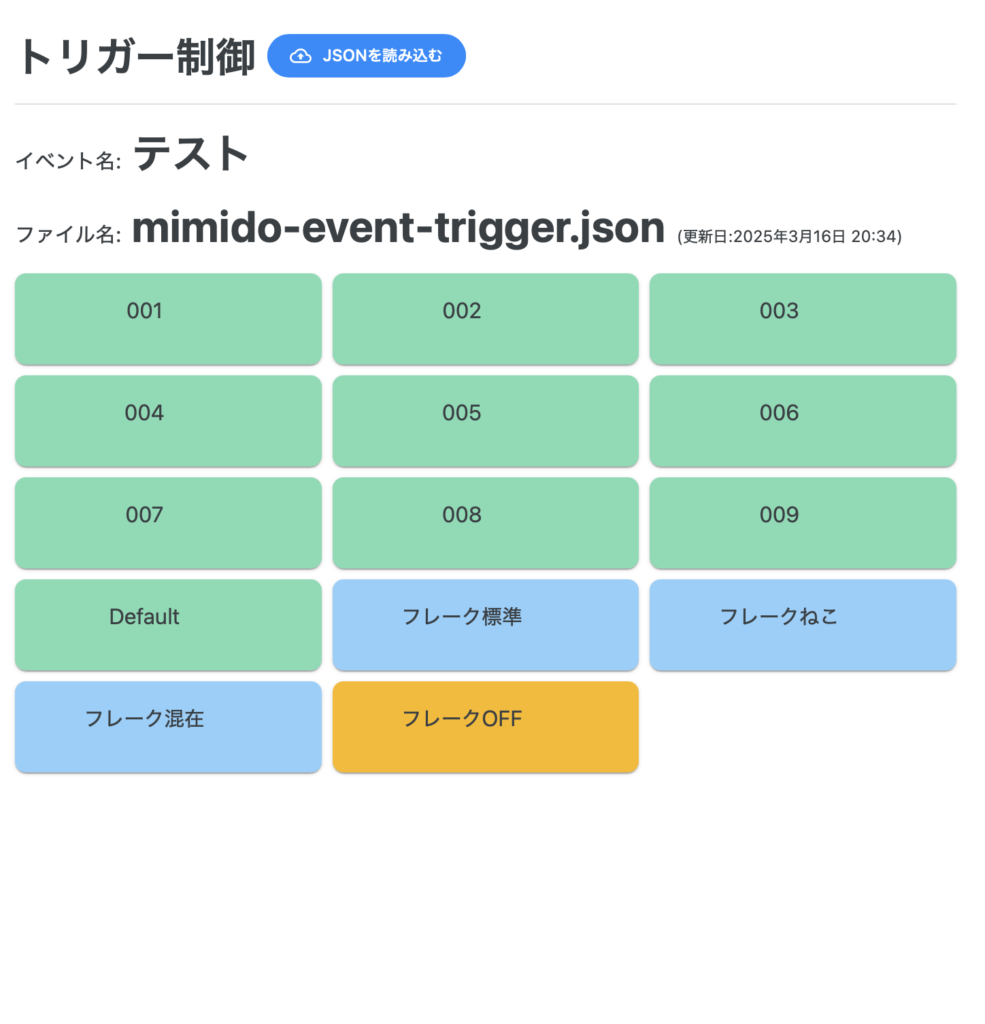Trigger button 001
The image size is (985, 1024).
coord(168,319)
